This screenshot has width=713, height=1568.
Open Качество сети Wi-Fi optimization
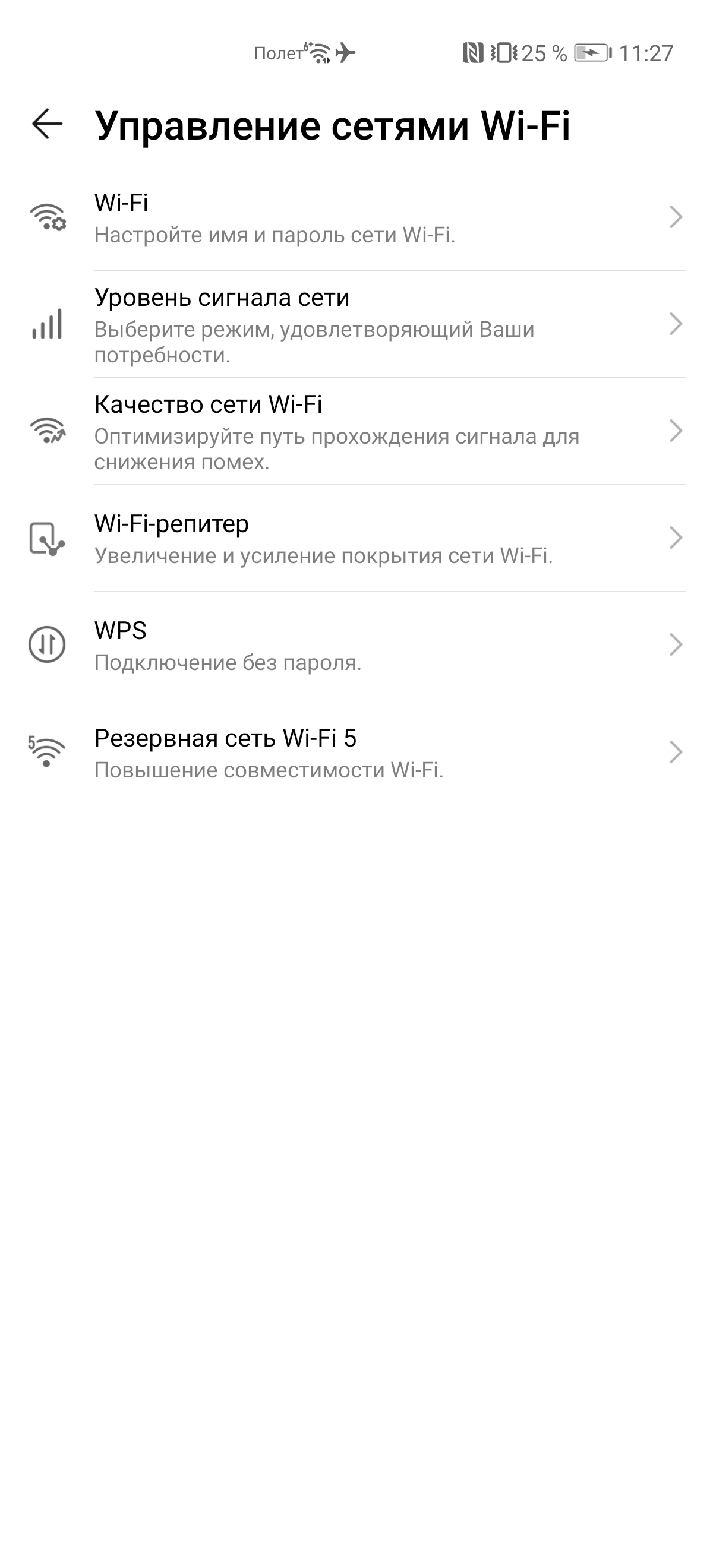(356, 432)
